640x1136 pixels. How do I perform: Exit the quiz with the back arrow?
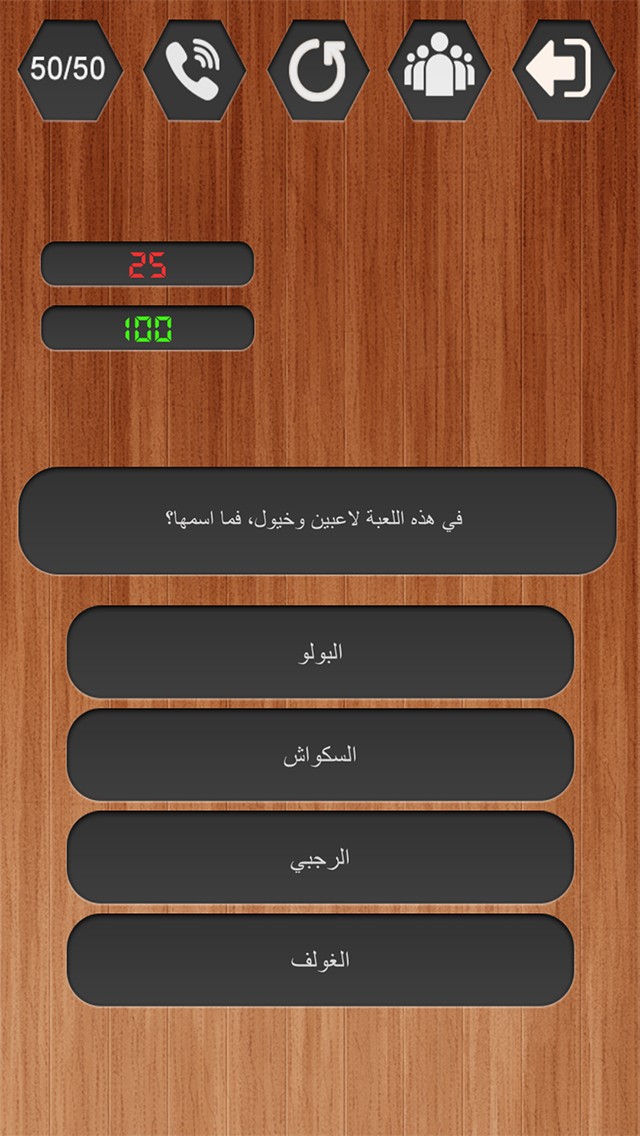pos(564,69)
